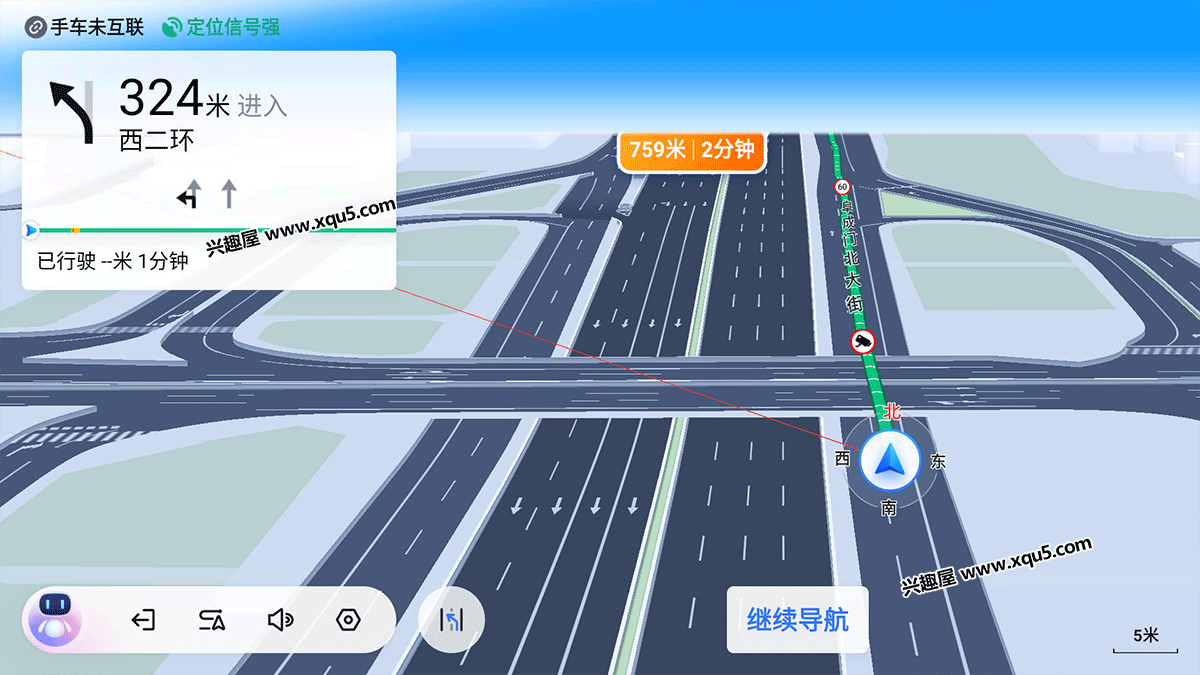Open navigation sound settings
1200x675 pixels.
[x=280, y=620]
